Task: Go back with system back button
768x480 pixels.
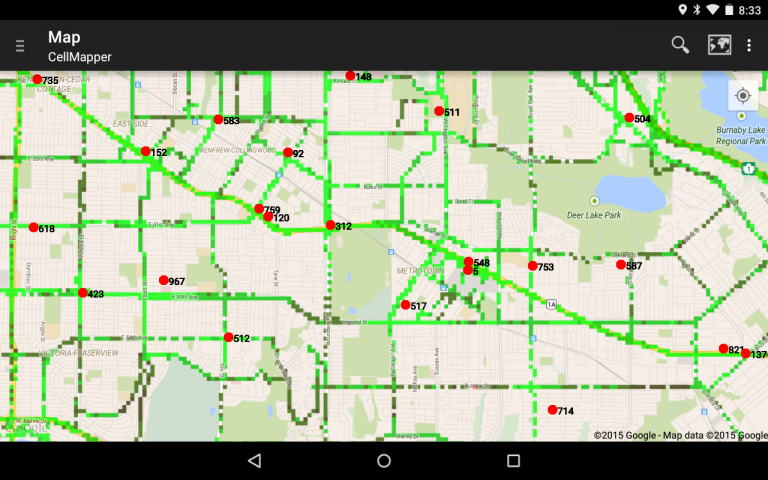Action: click(255, 460)
